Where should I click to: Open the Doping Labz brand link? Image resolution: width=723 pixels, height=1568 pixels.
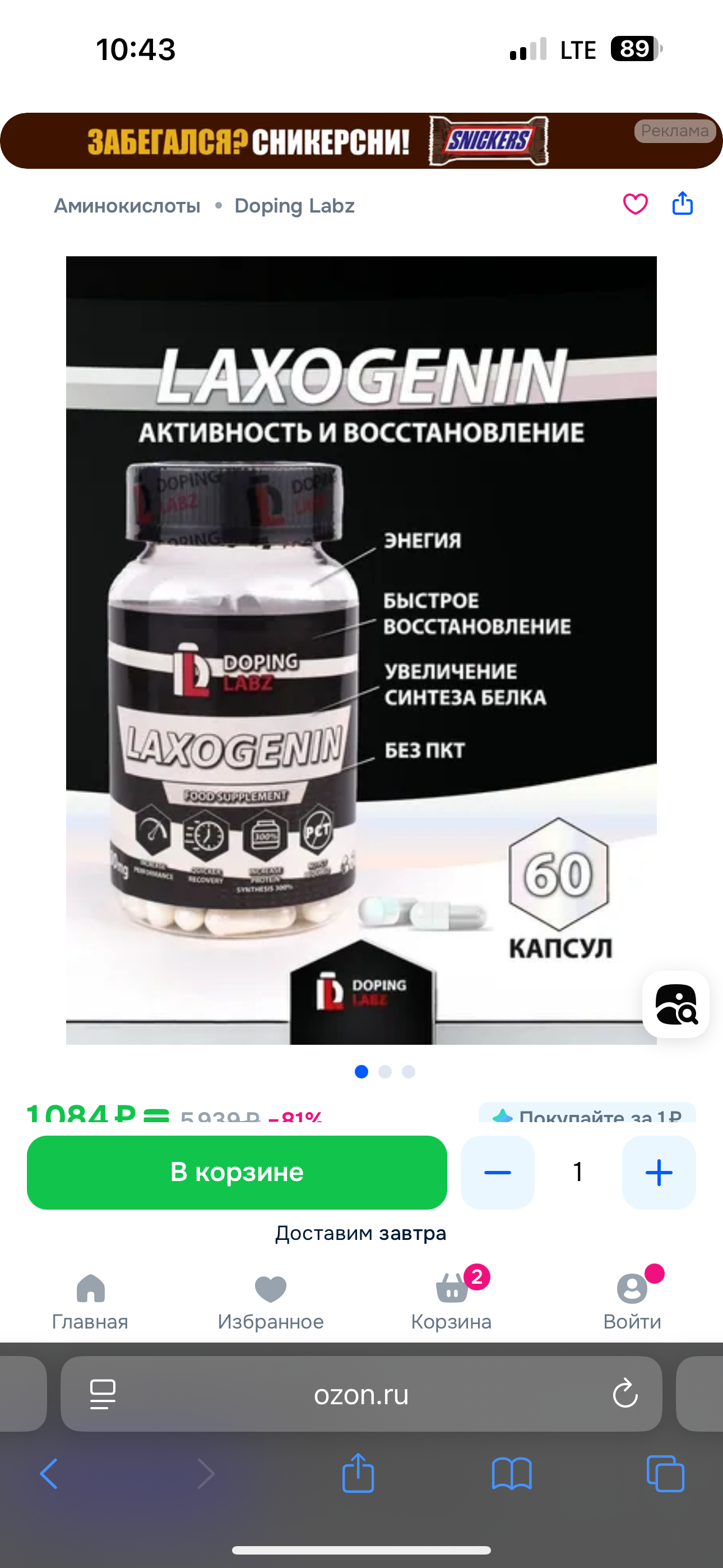point(294,206)
